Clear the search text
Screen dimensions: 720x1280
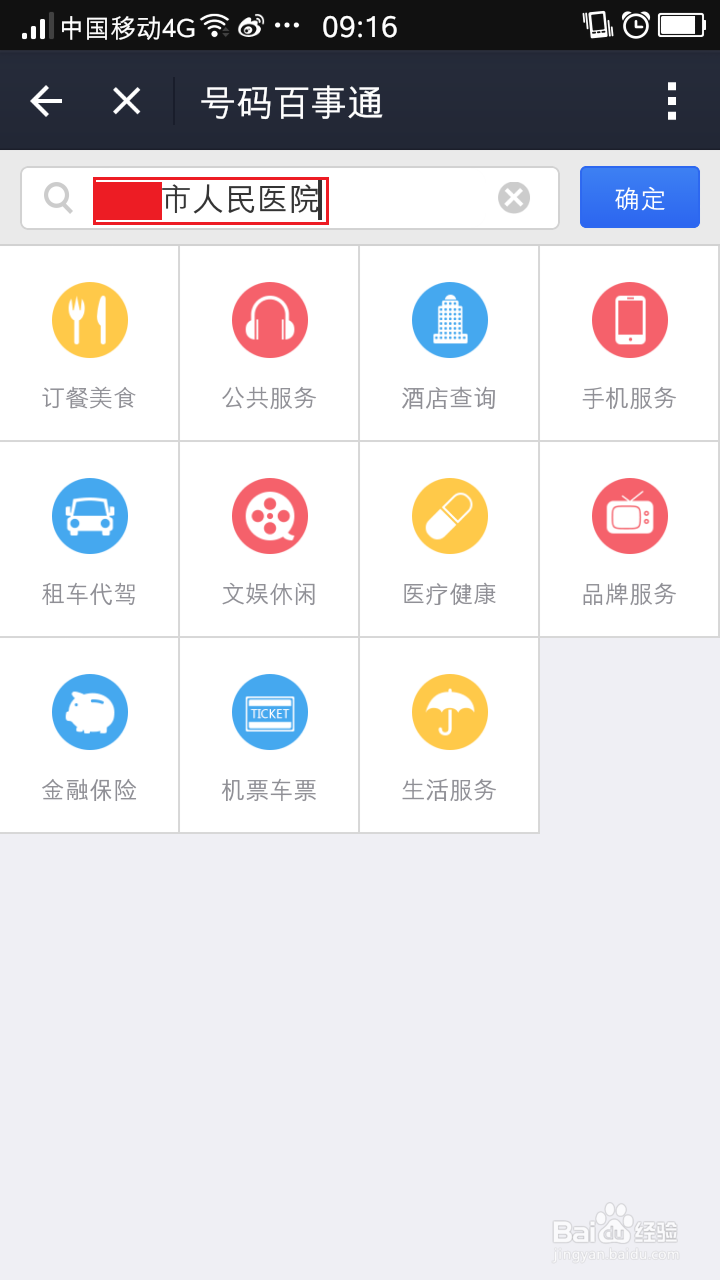514,198
